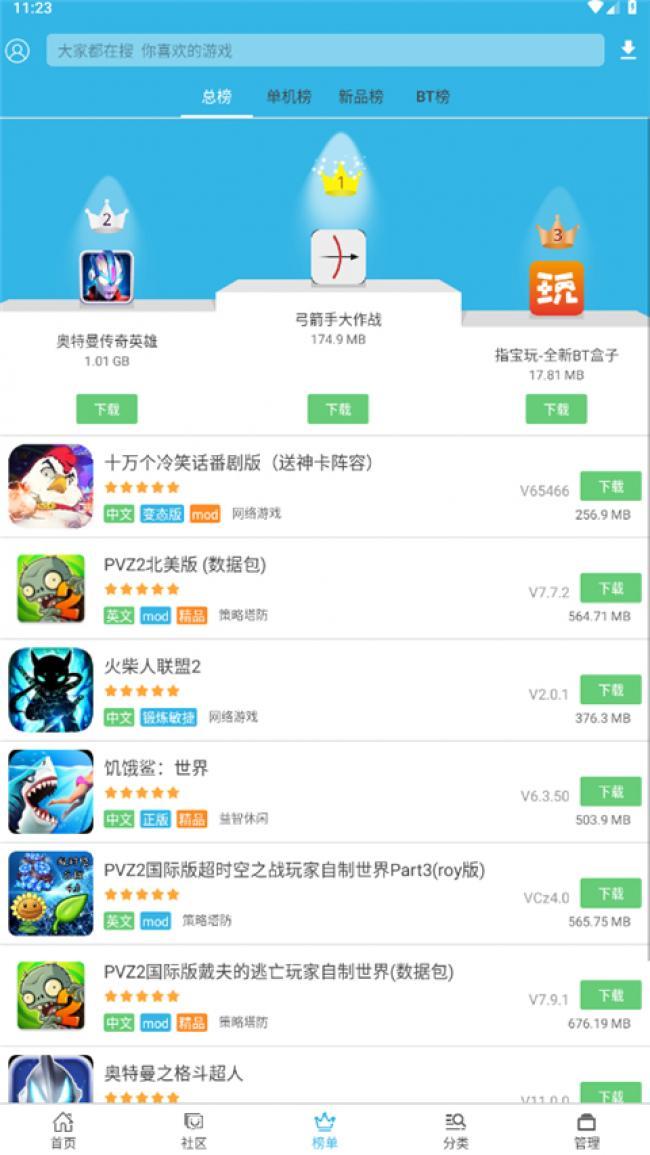The width and height of the screenshot is (650, 1155).
Task: Open the 管理 tab
Action: (586, 1130)
